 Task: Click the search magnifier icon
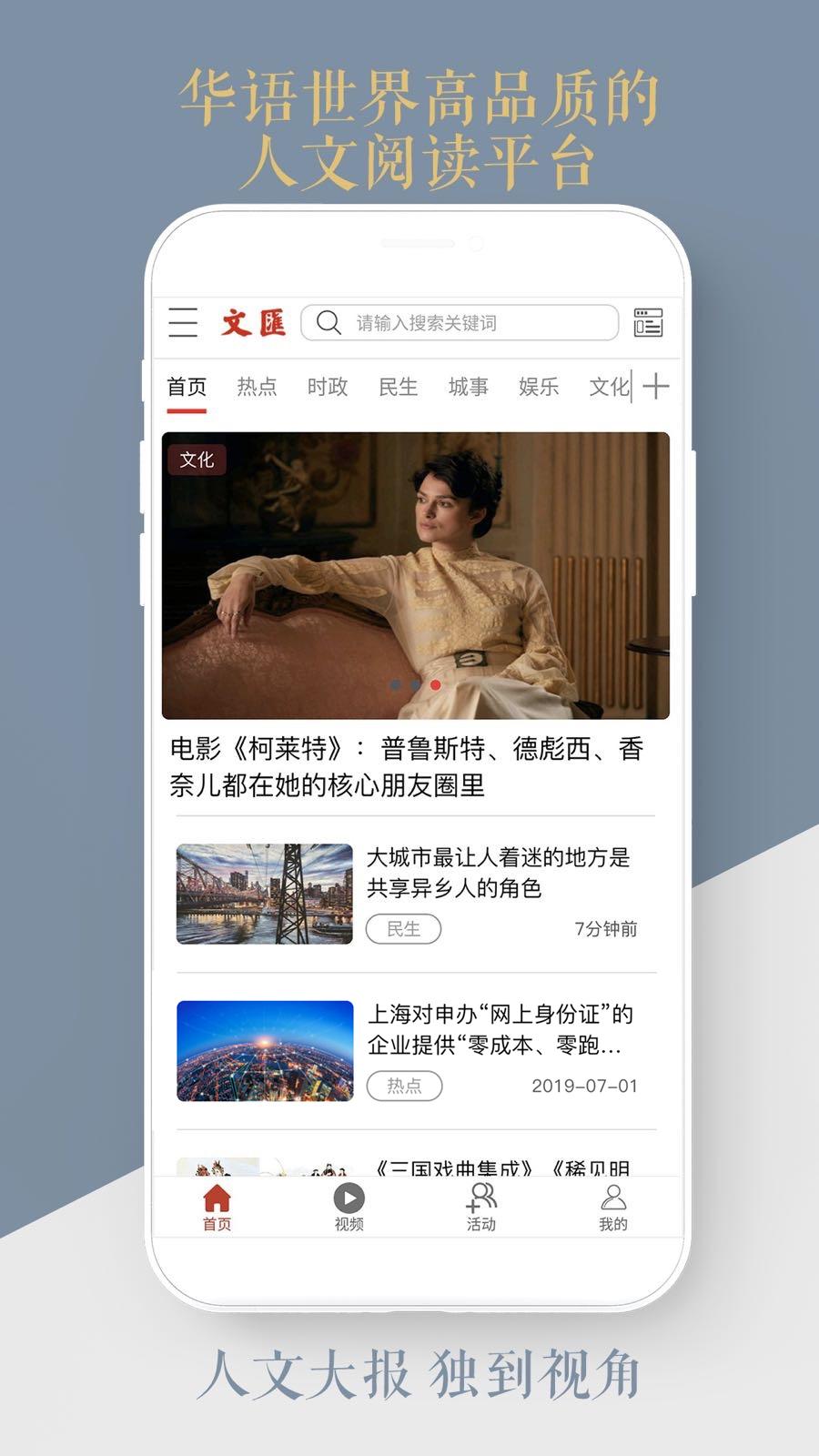(327, 322)
